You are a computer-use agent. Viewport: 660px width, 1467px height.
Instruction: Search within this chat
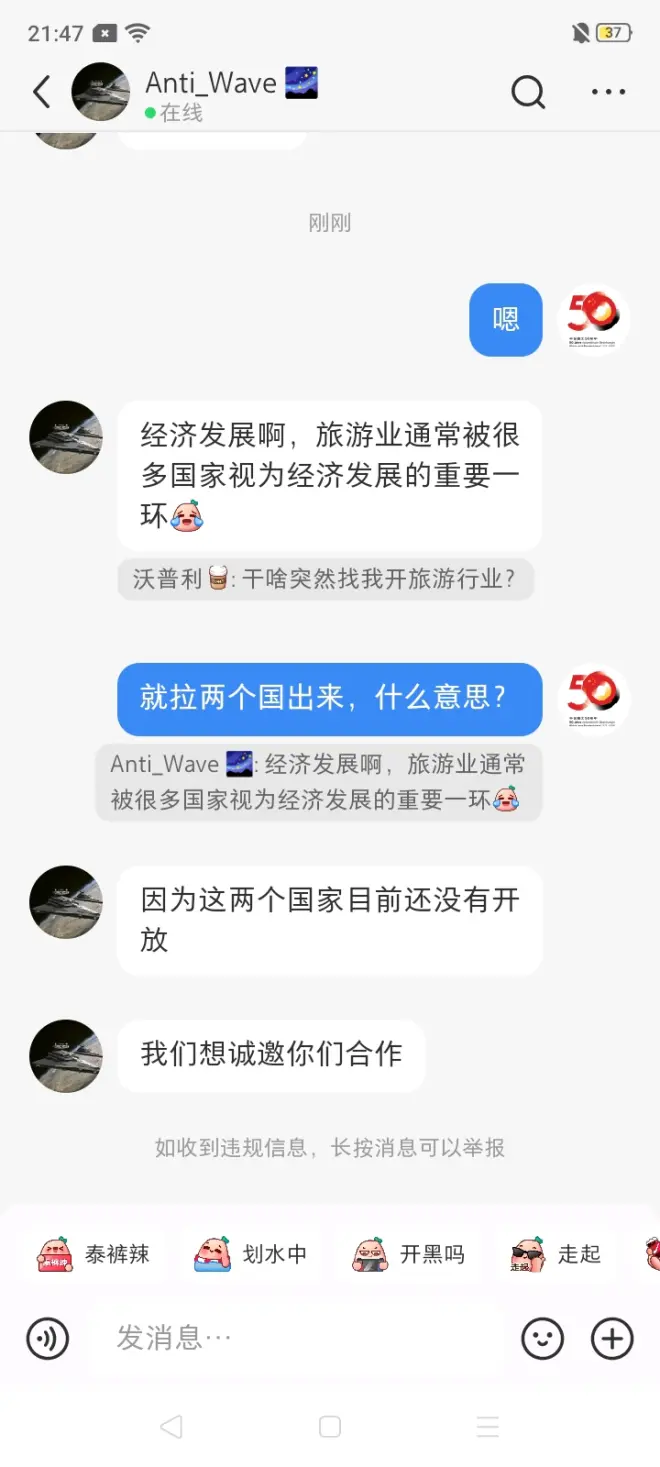point(528,93)
